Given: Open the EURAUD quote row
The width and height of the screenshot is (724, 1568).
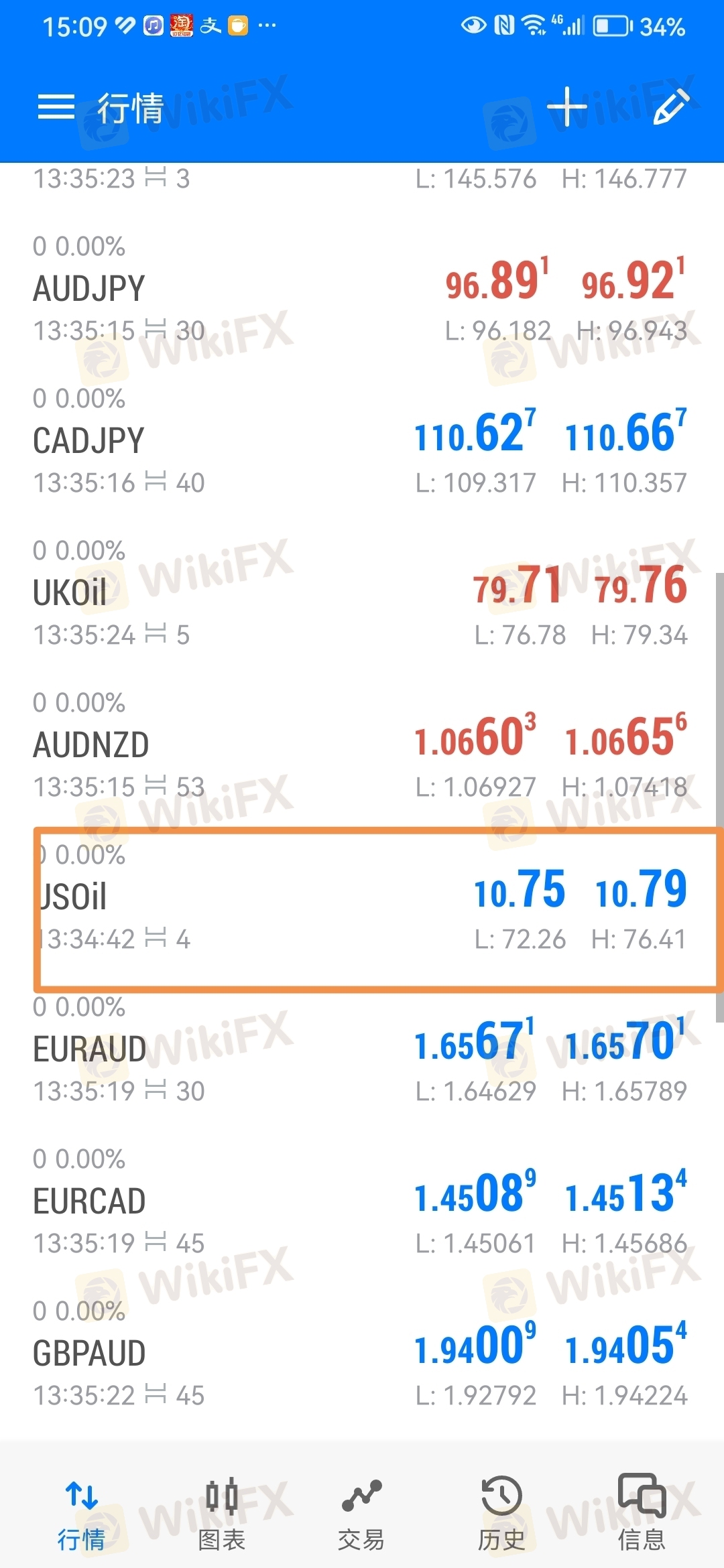Looking at the screenshot, I should click(x=362, y=1050).
